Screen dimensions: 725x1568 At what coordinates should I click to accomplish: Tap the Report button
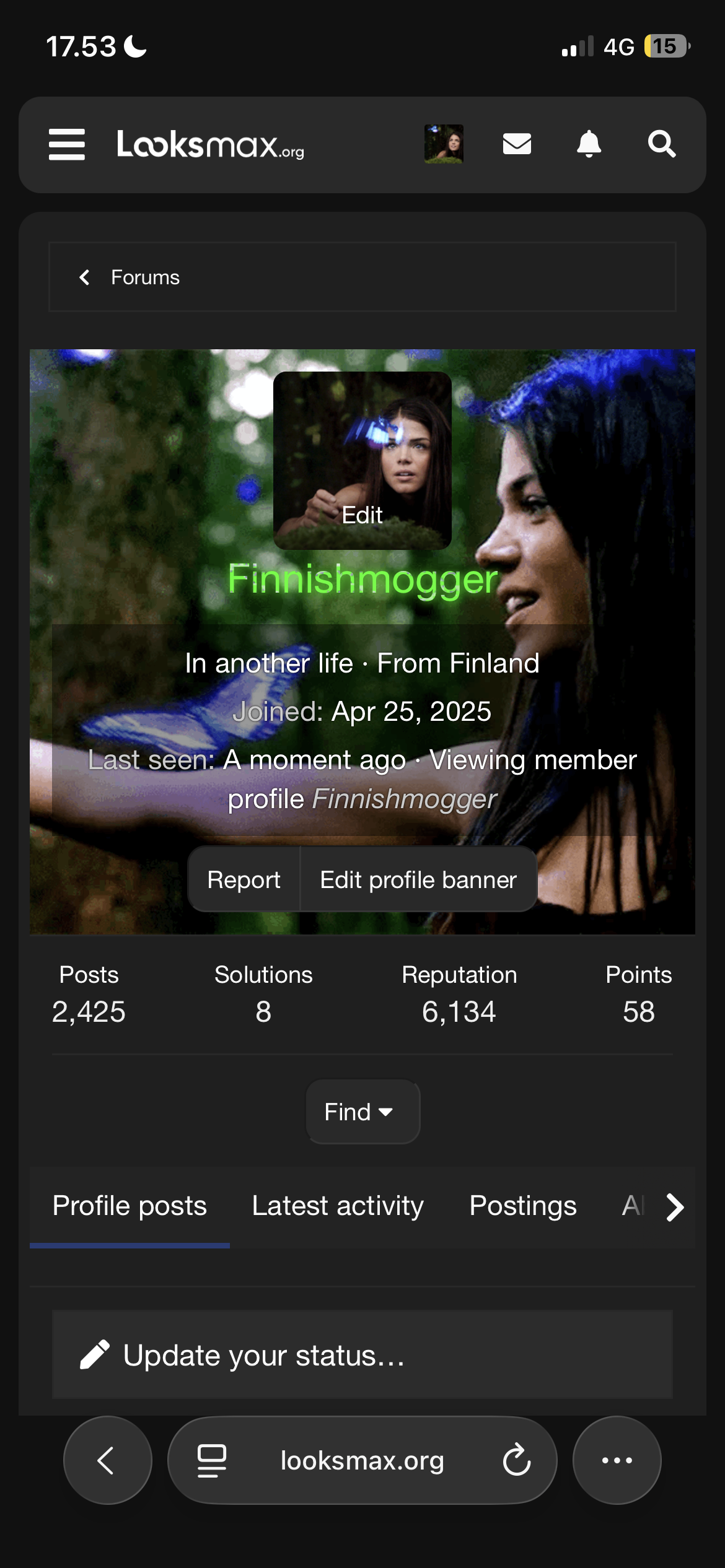(x=244, y=879)
